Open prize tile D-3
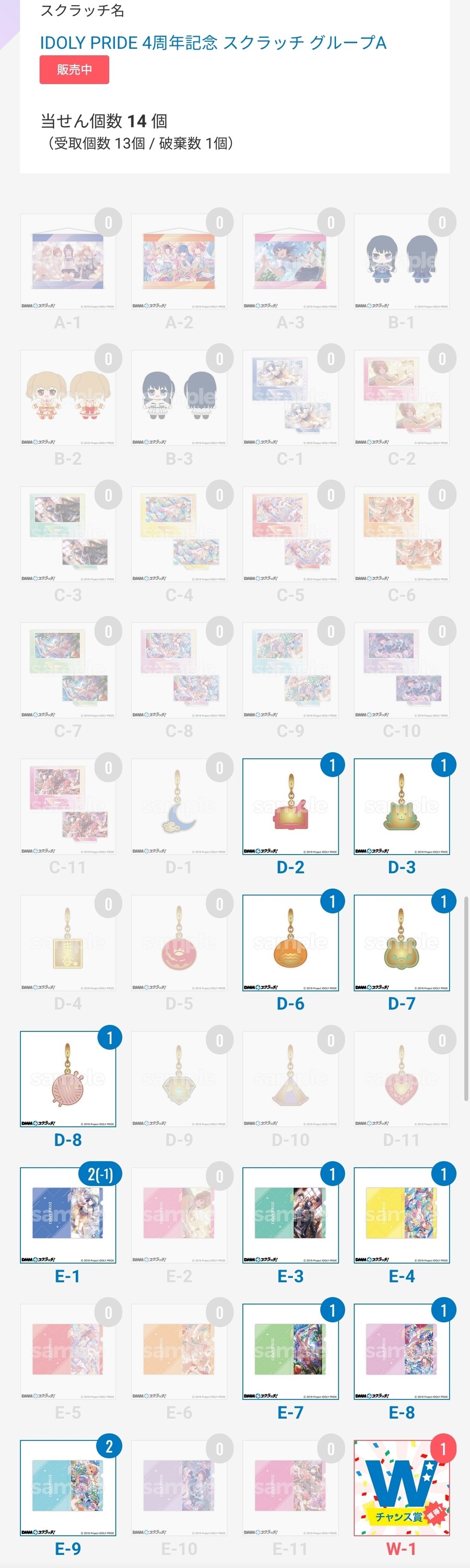 point(402,806)
